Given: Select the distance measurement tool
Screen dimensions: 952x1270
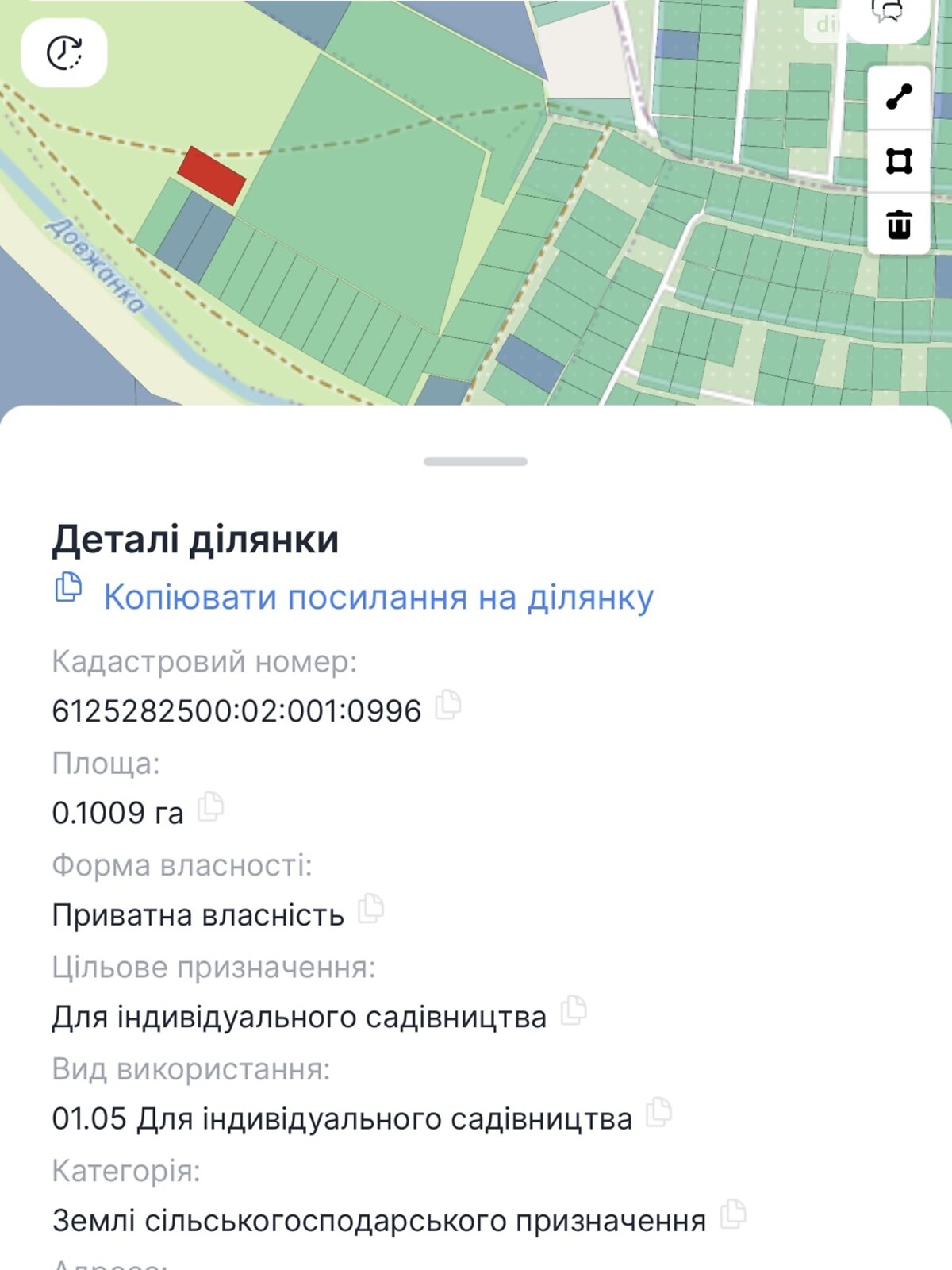Looking at the screenshot, I should 899,102.
